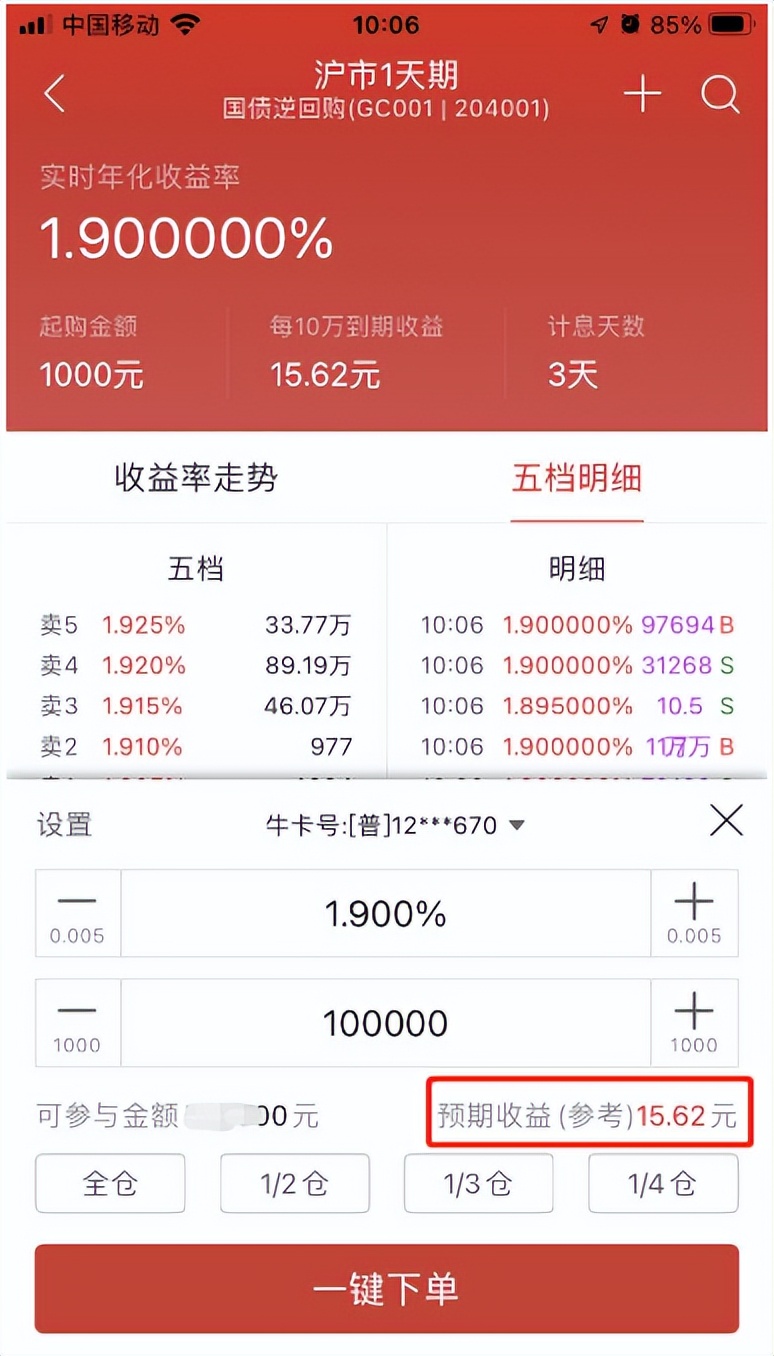Image resolution: width=774 pixels, height=1356 pixels.
Task: Edit the rate input showing 1.900%
Action: click(x=387, y=913)
